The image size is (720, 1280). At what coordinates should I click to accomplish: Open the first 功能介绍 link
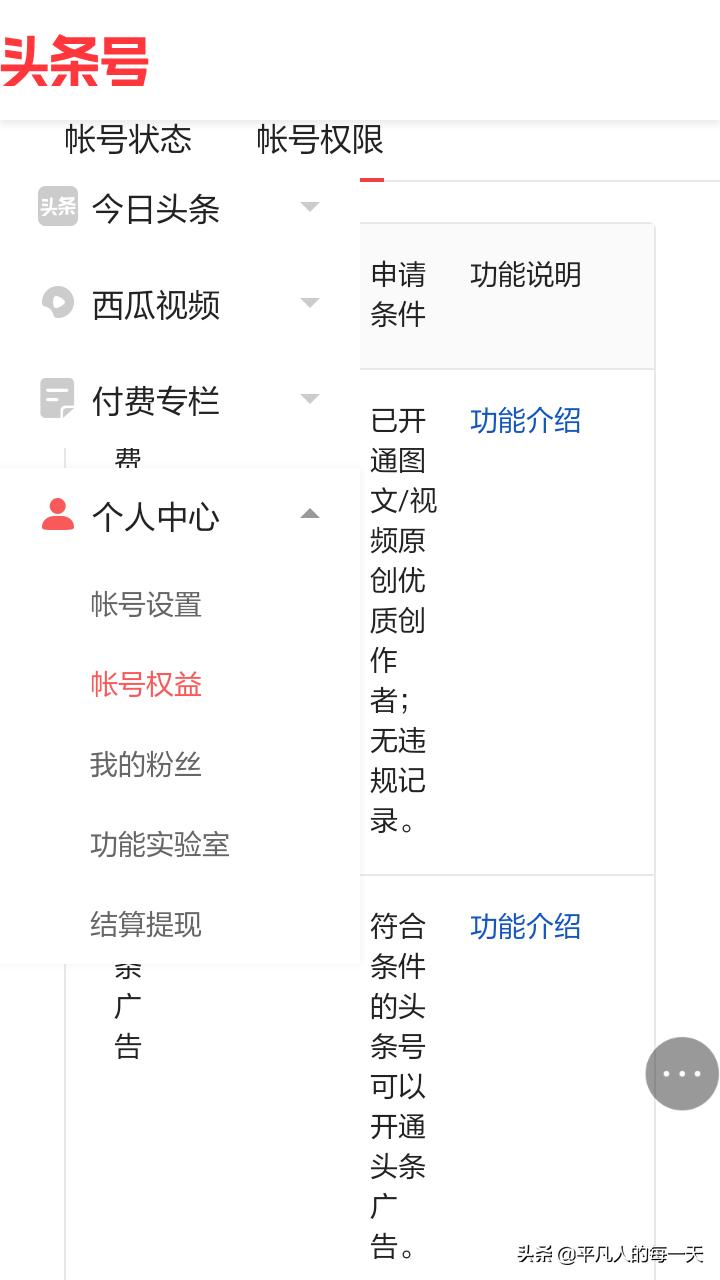point(524,421)
